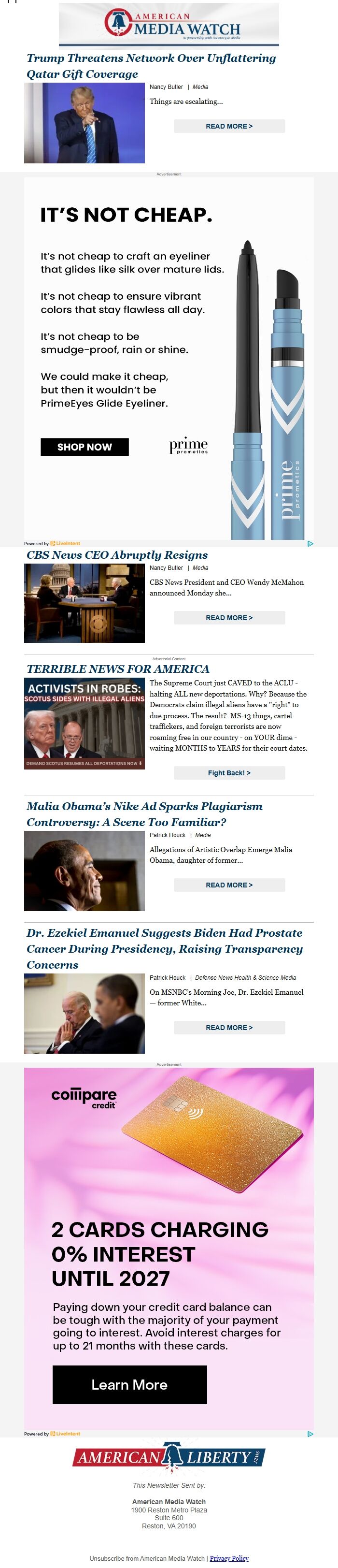
Task: Open the Terrible News for America headline
Action: [x=118, y=668]
